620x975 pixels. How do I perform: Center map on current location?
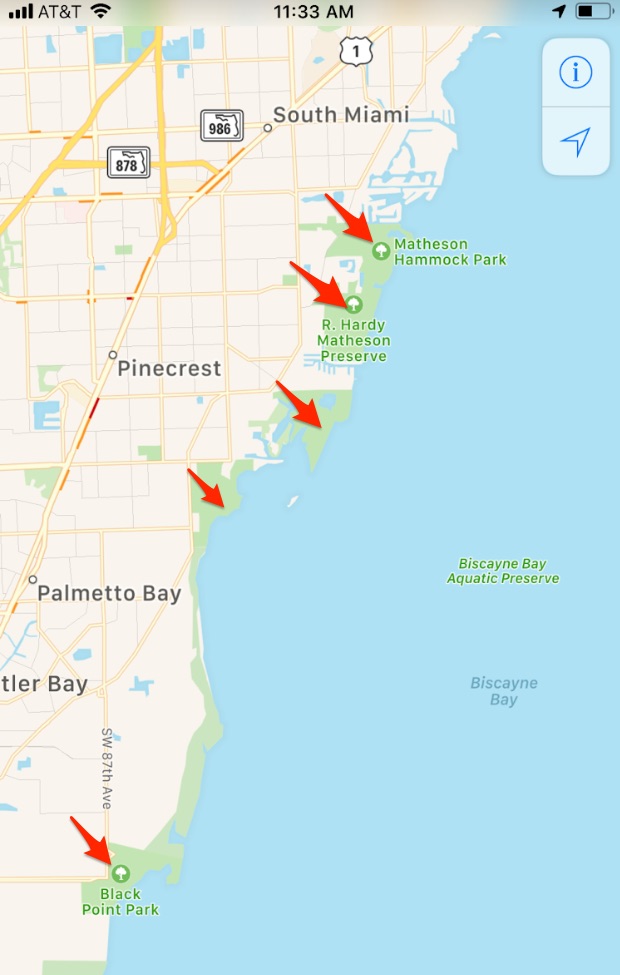[575, 141]
